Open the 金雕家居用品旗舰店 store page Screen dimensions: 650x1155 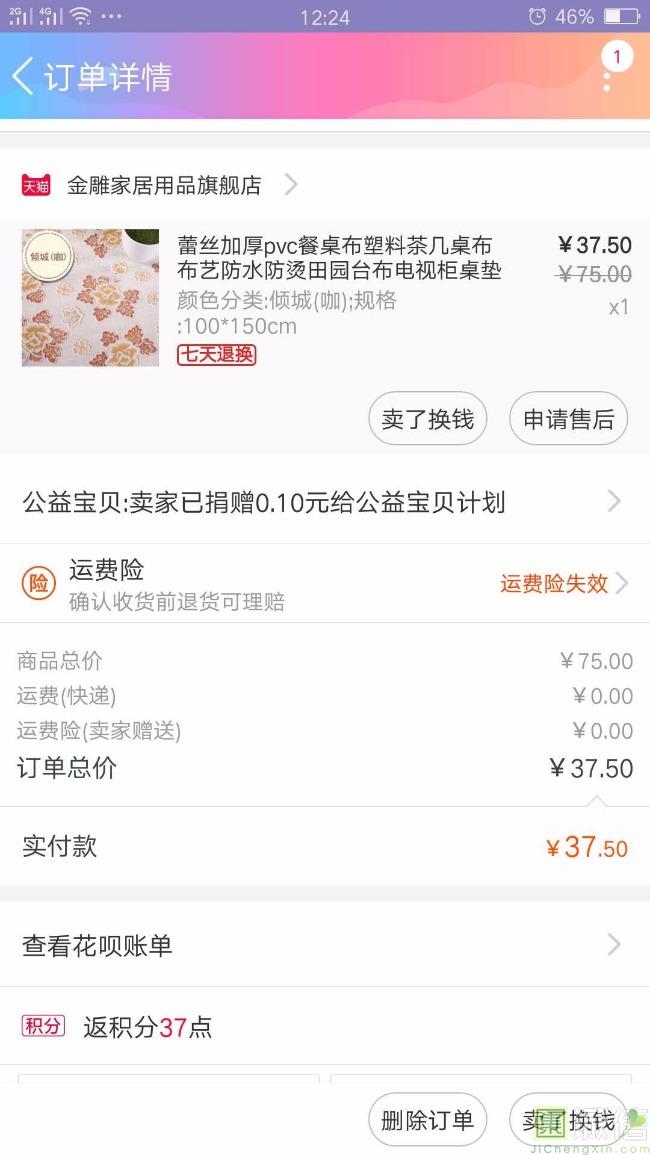coord(163,185)
